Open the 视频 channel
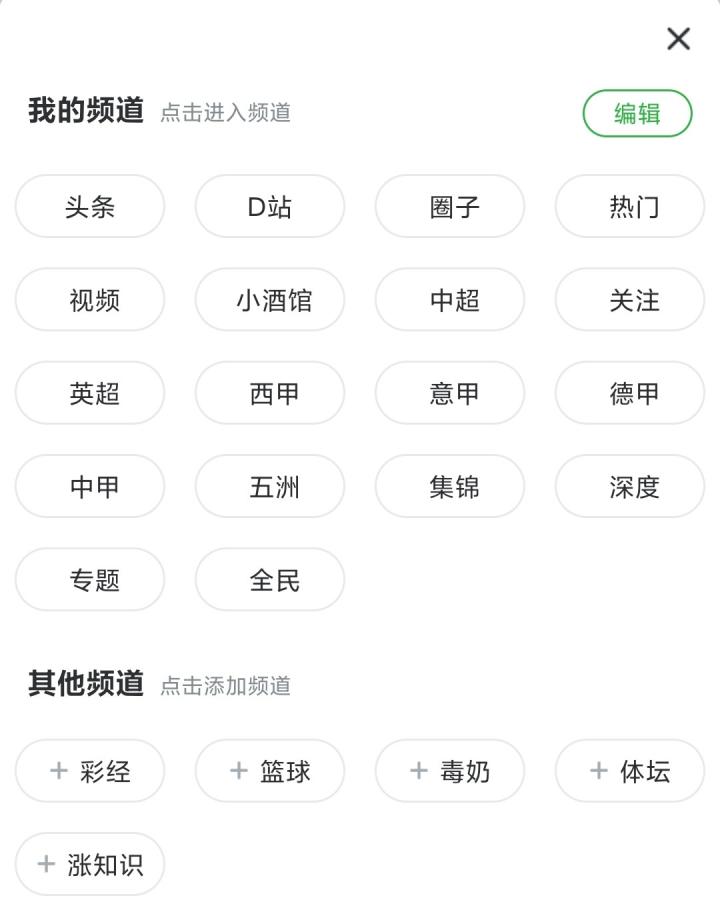Screen dimensions: 720x914 (90, 300)
